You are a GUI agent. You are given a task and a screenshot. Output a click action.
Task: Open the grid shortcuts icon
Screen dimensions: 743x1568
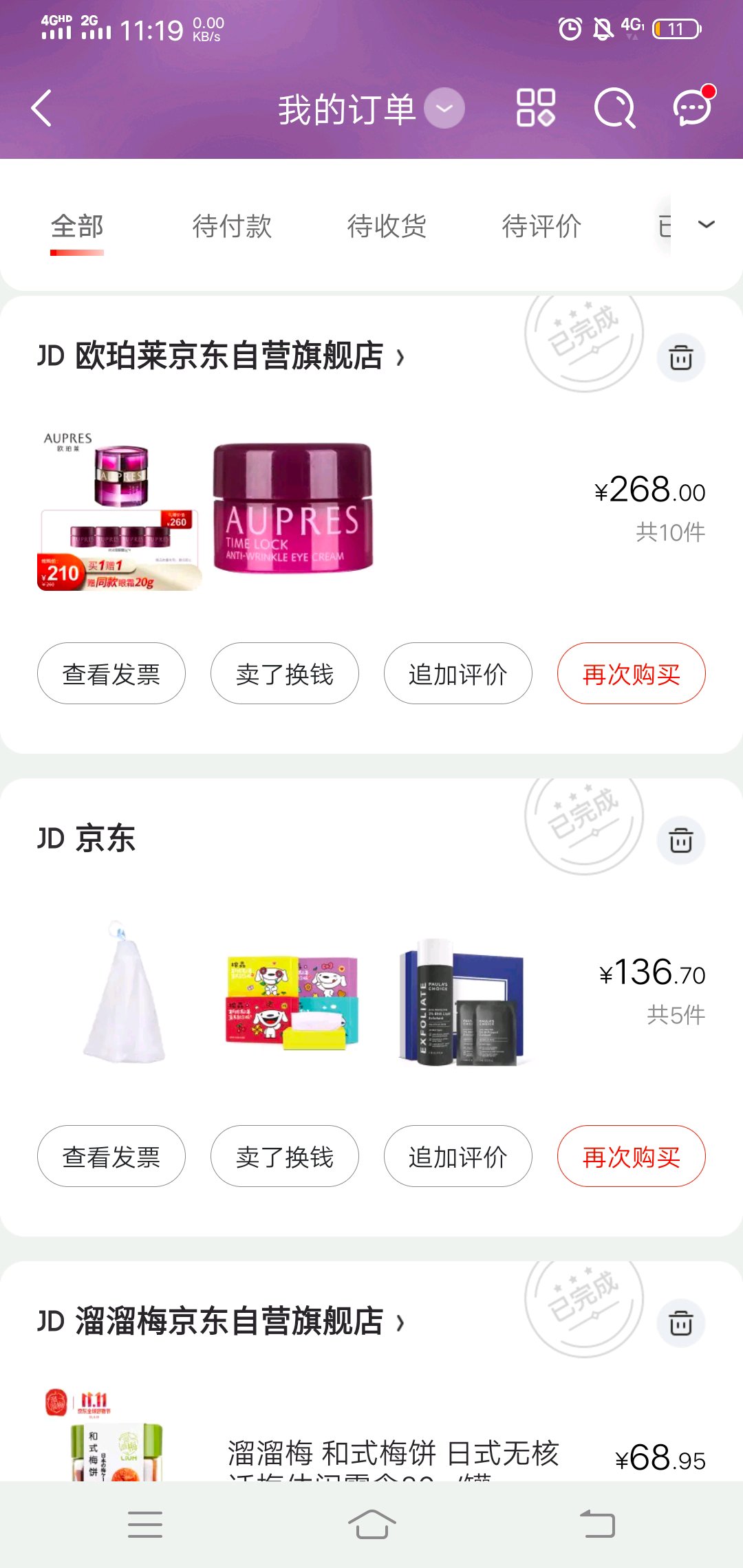pyautogui.click(x=535, y=108)
